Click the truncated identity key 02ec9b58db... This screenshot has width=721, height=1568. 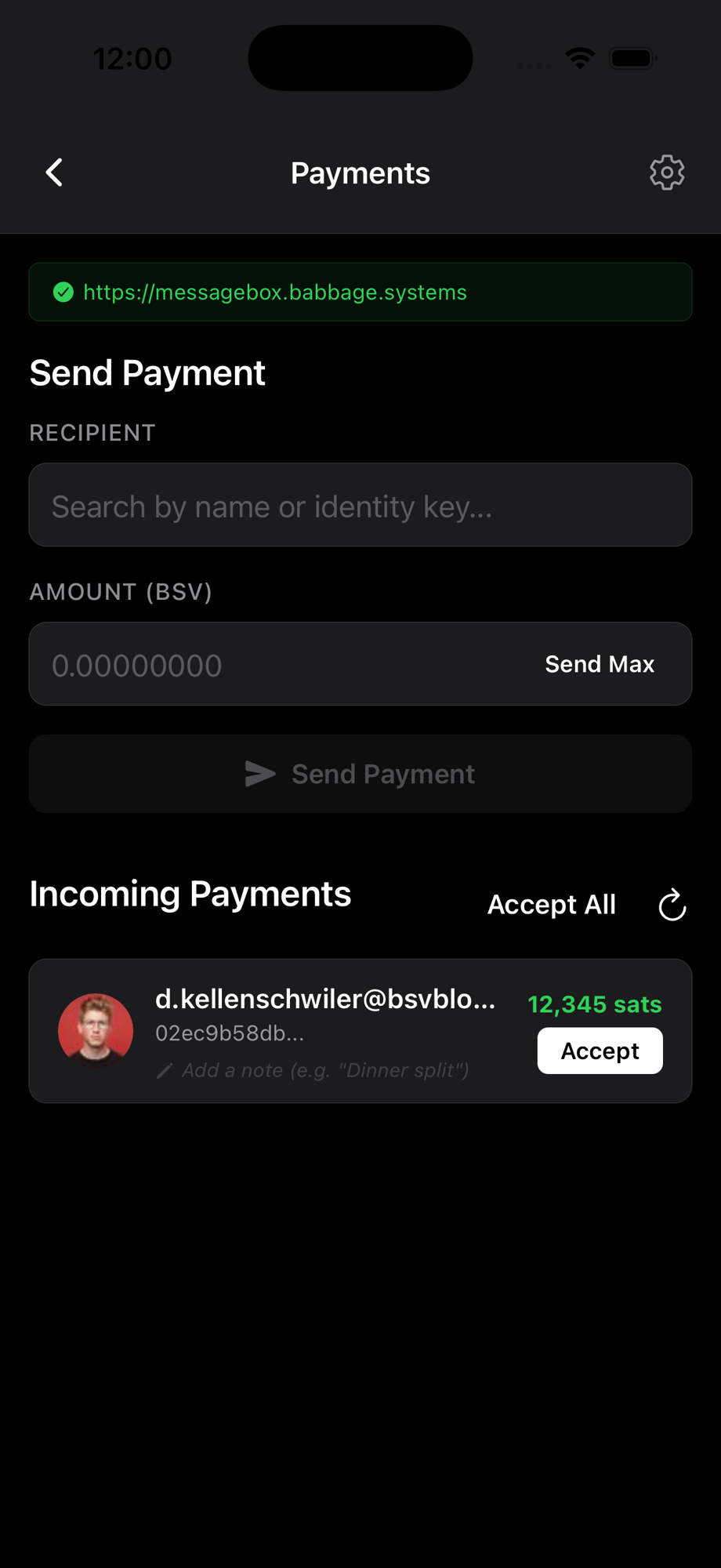pos(230,1033)
